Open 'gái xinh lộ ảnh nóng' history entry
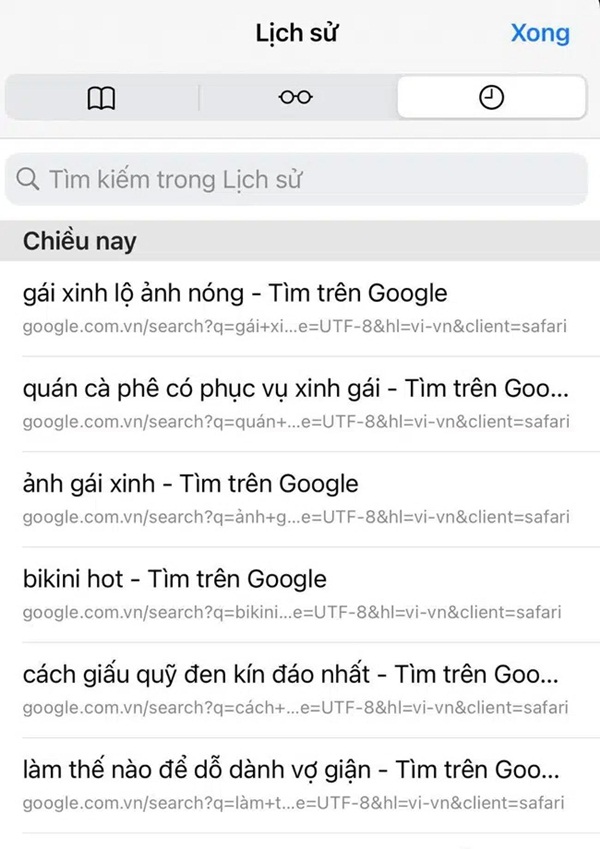 [x=295, y=308]
